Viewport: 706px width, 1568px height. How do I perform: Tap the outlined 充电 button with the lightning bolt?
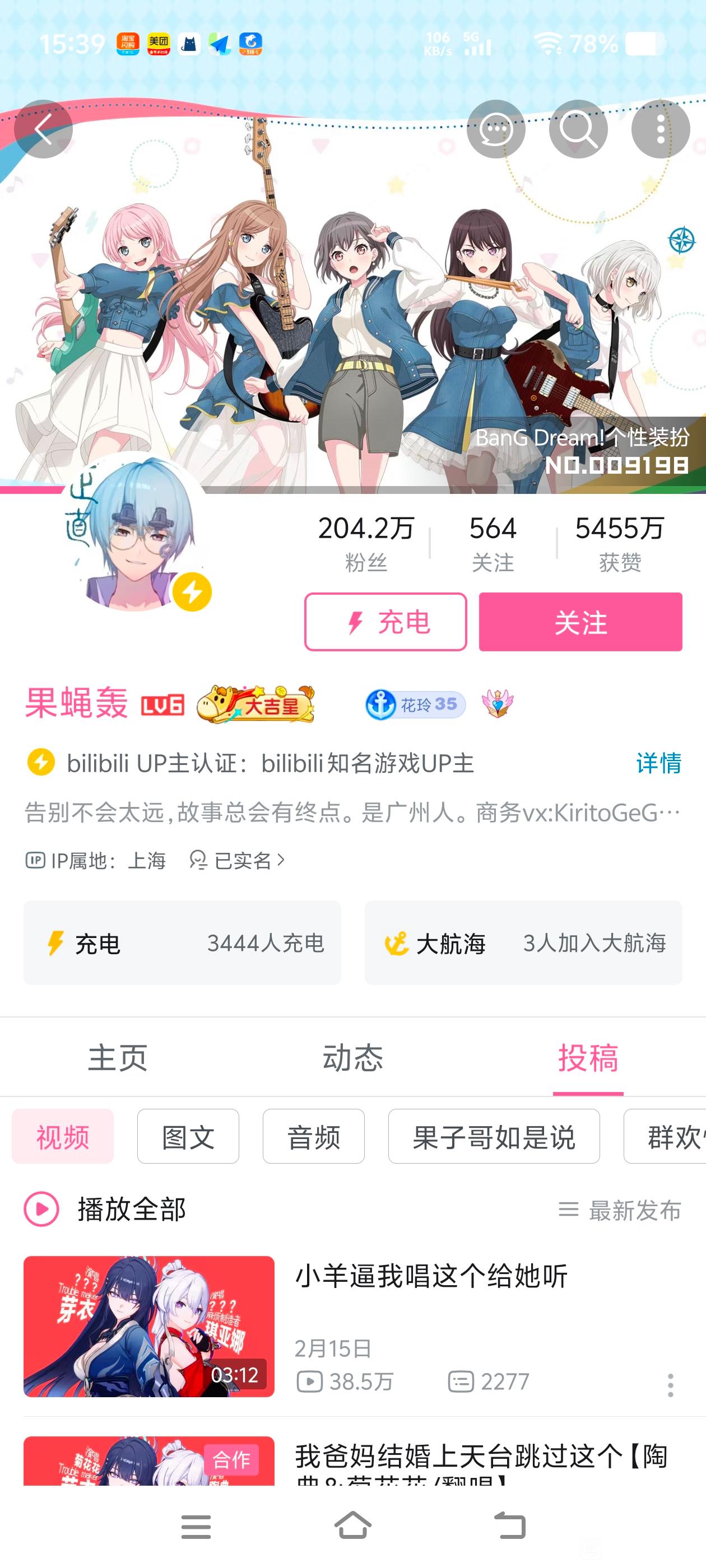tap(385, 622)
